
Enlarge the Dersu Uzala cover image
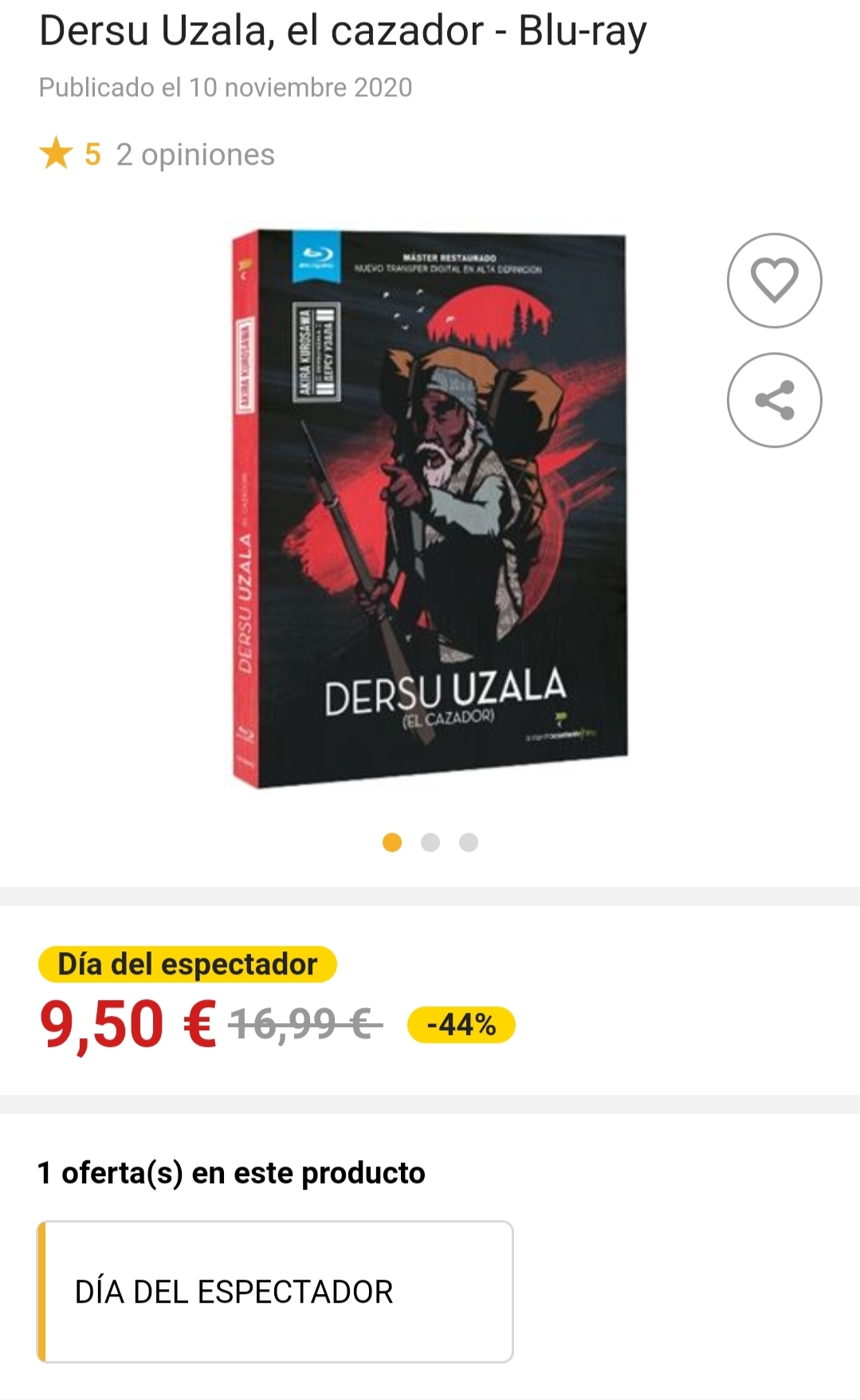pos(430,508)
